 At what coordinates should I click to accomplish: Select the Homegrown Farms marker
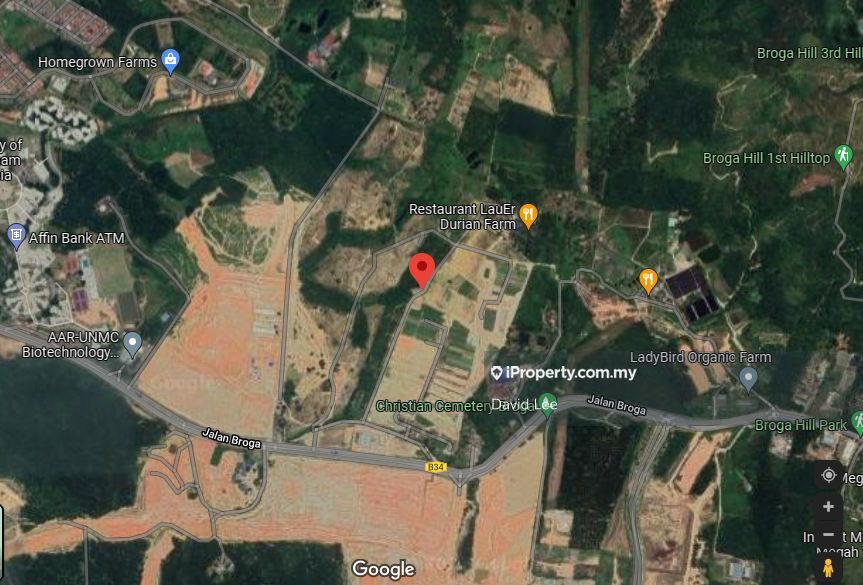pyautogui.click(x=171, y=61)
